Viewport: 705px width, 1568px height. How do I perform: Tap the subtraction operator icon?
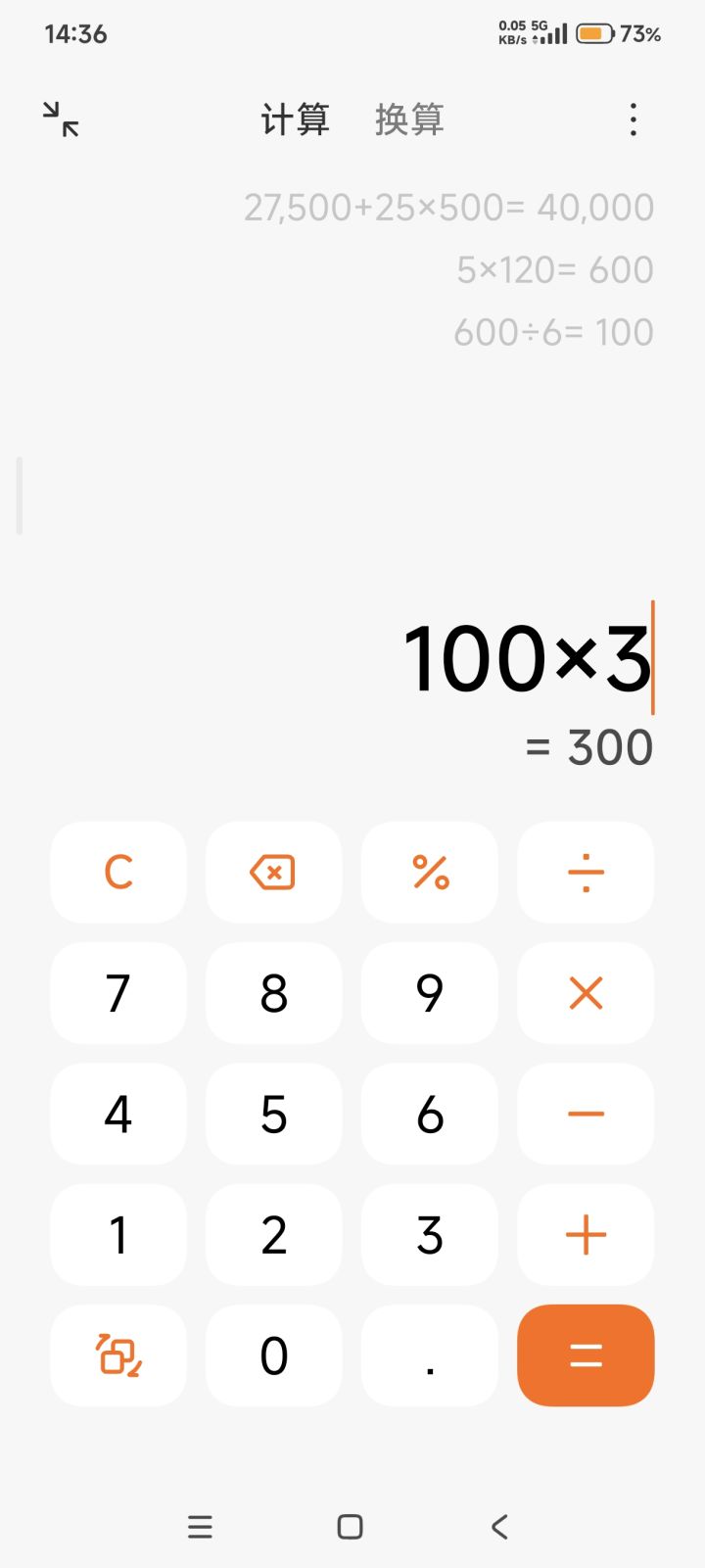click(x=585, y=1114)
